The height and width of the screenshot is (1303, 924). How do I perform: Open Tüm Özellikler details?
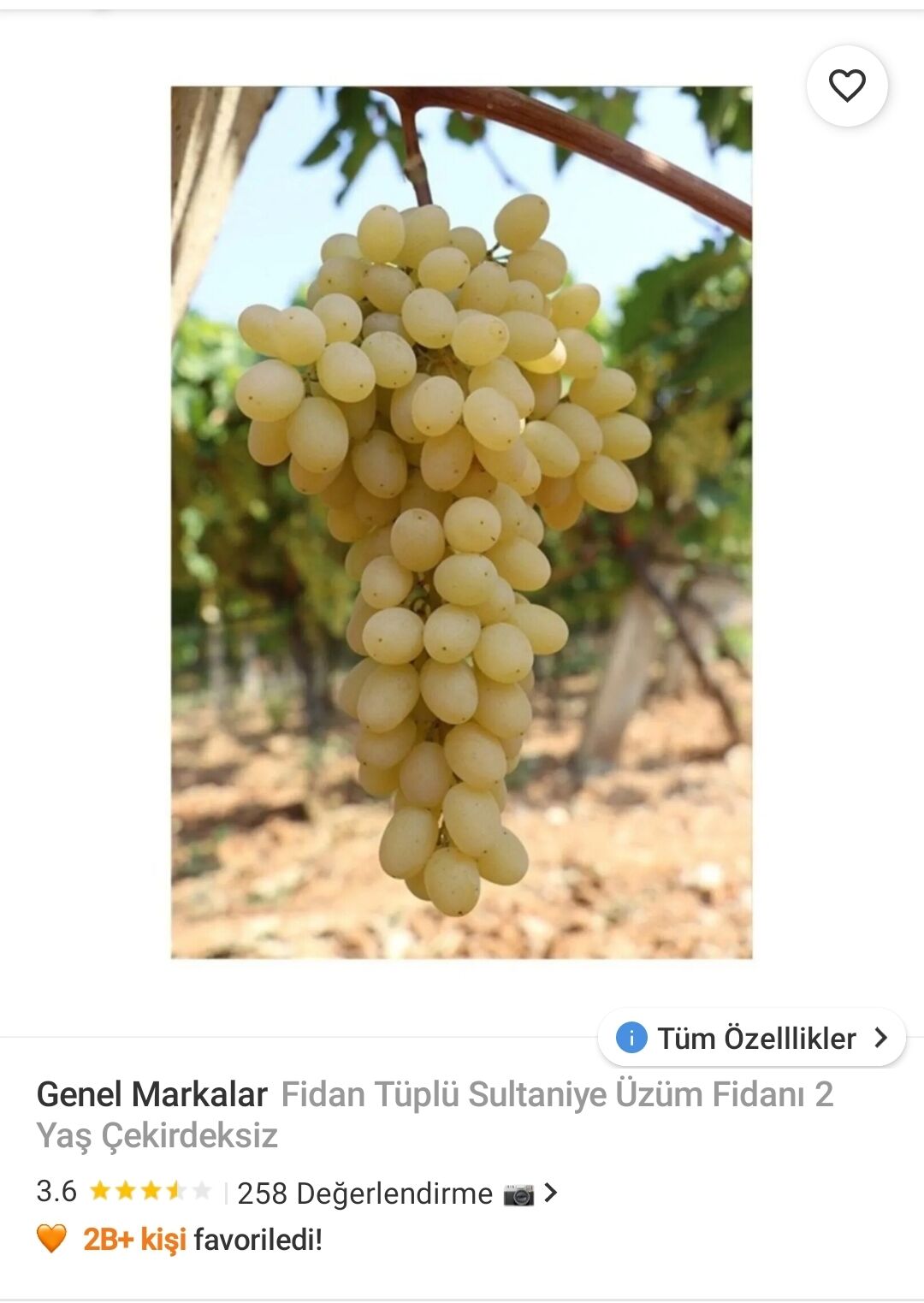point(752,1038)
